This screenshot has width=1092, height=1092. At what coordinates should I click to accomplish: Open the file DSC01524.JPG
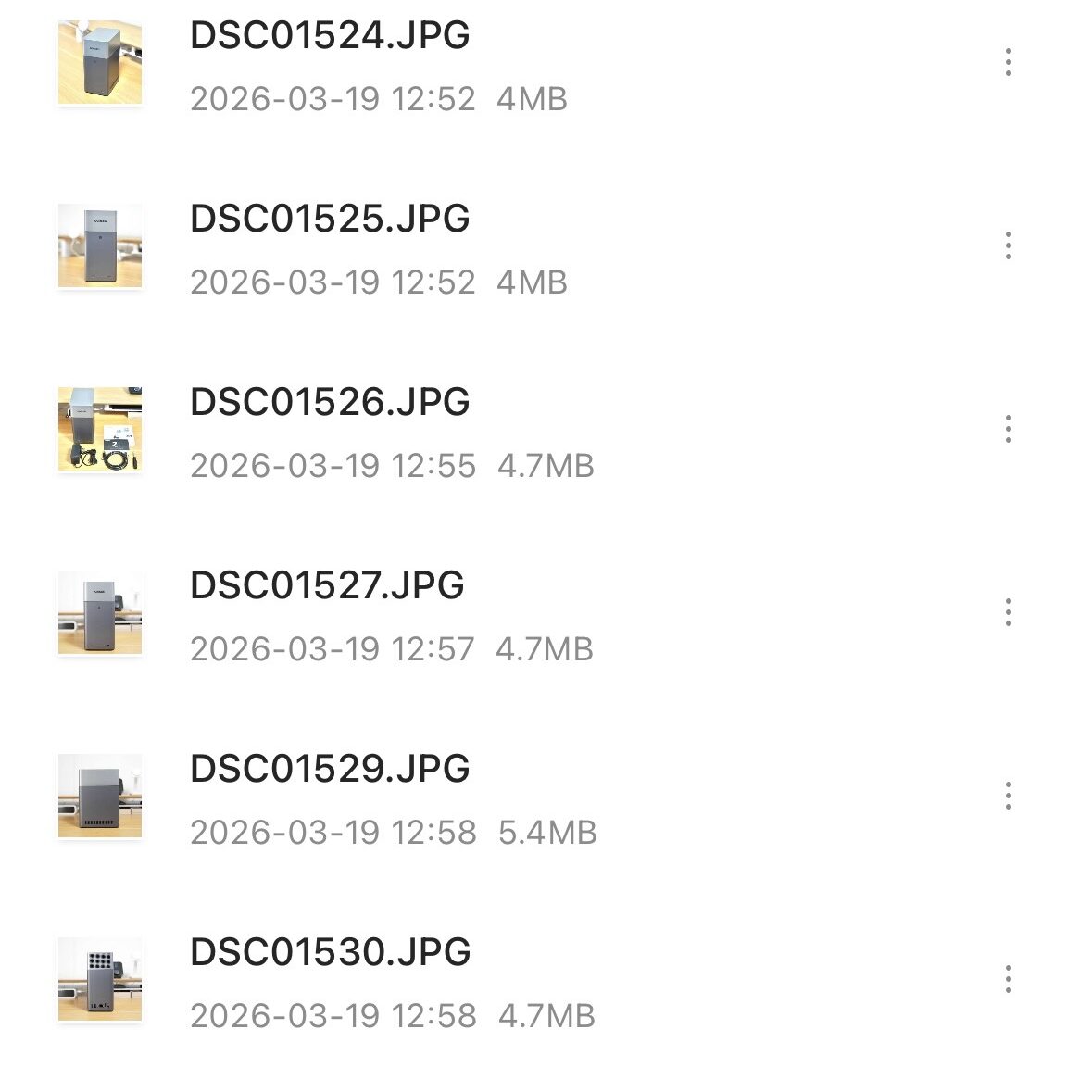(330, 37)
